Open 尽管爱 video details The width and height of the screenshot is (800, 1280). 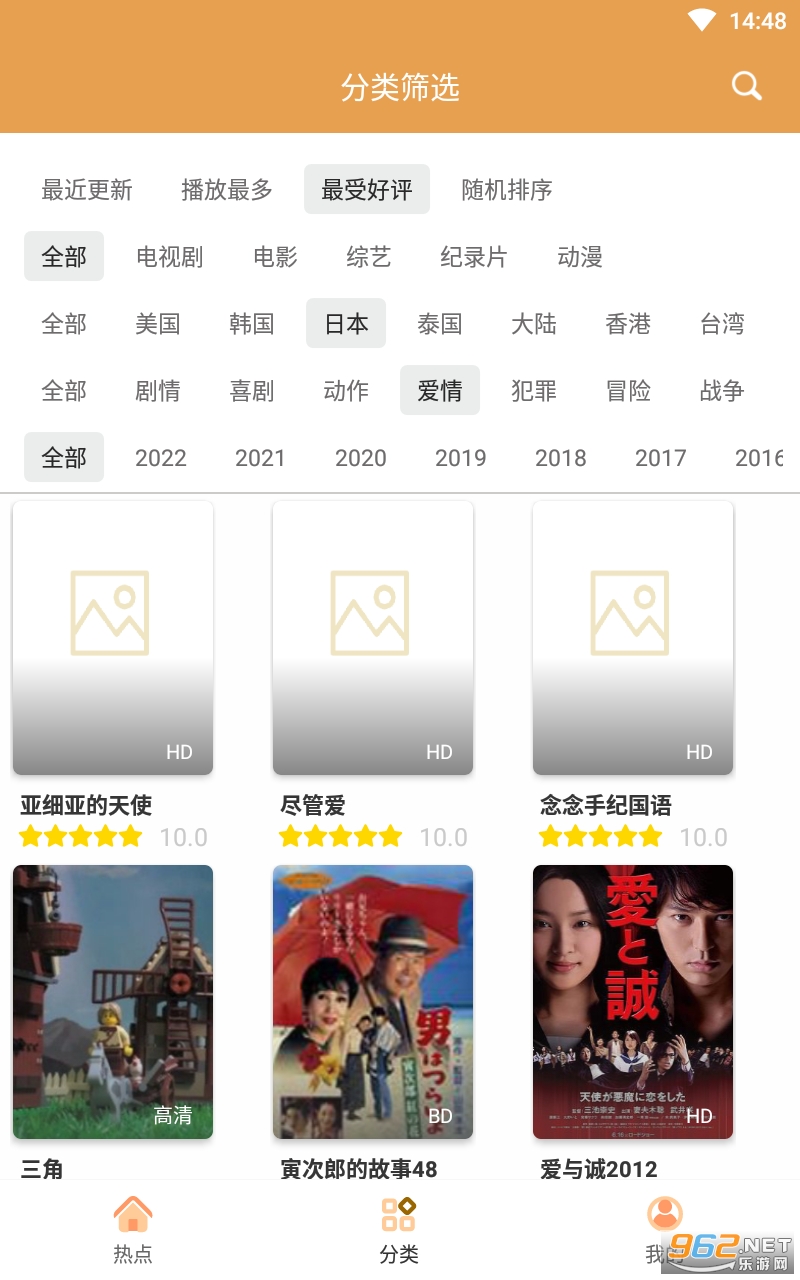pos(373,638)
